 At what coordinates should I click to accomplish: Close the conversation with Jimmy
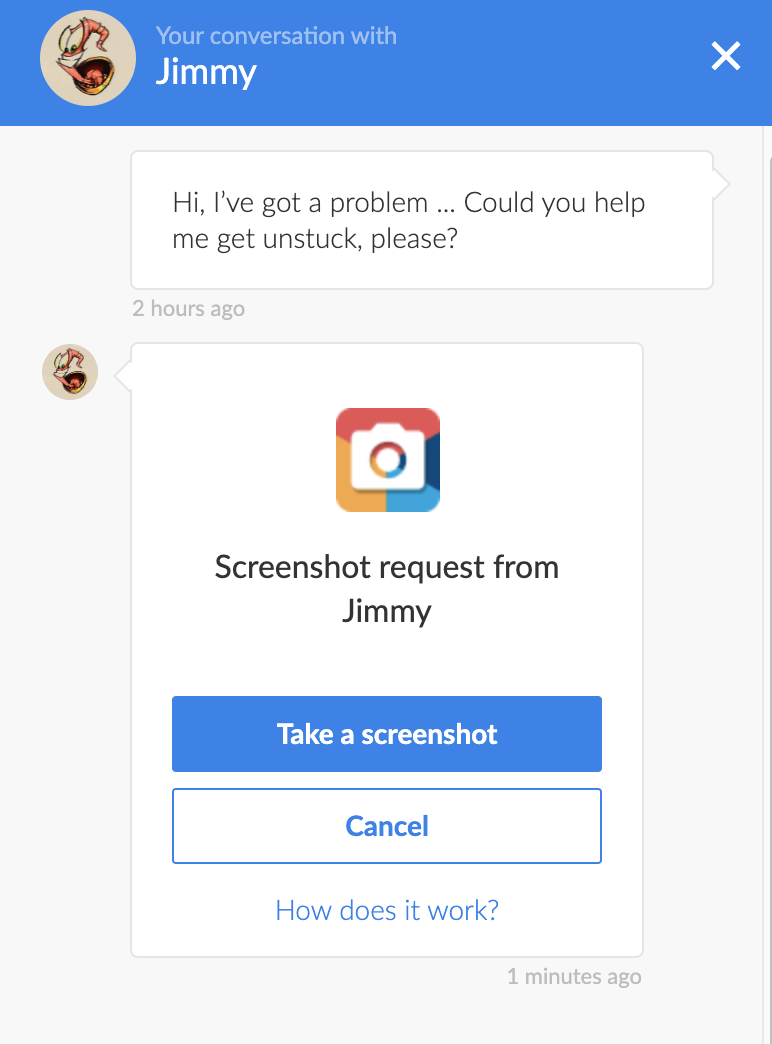coord(725,57)
